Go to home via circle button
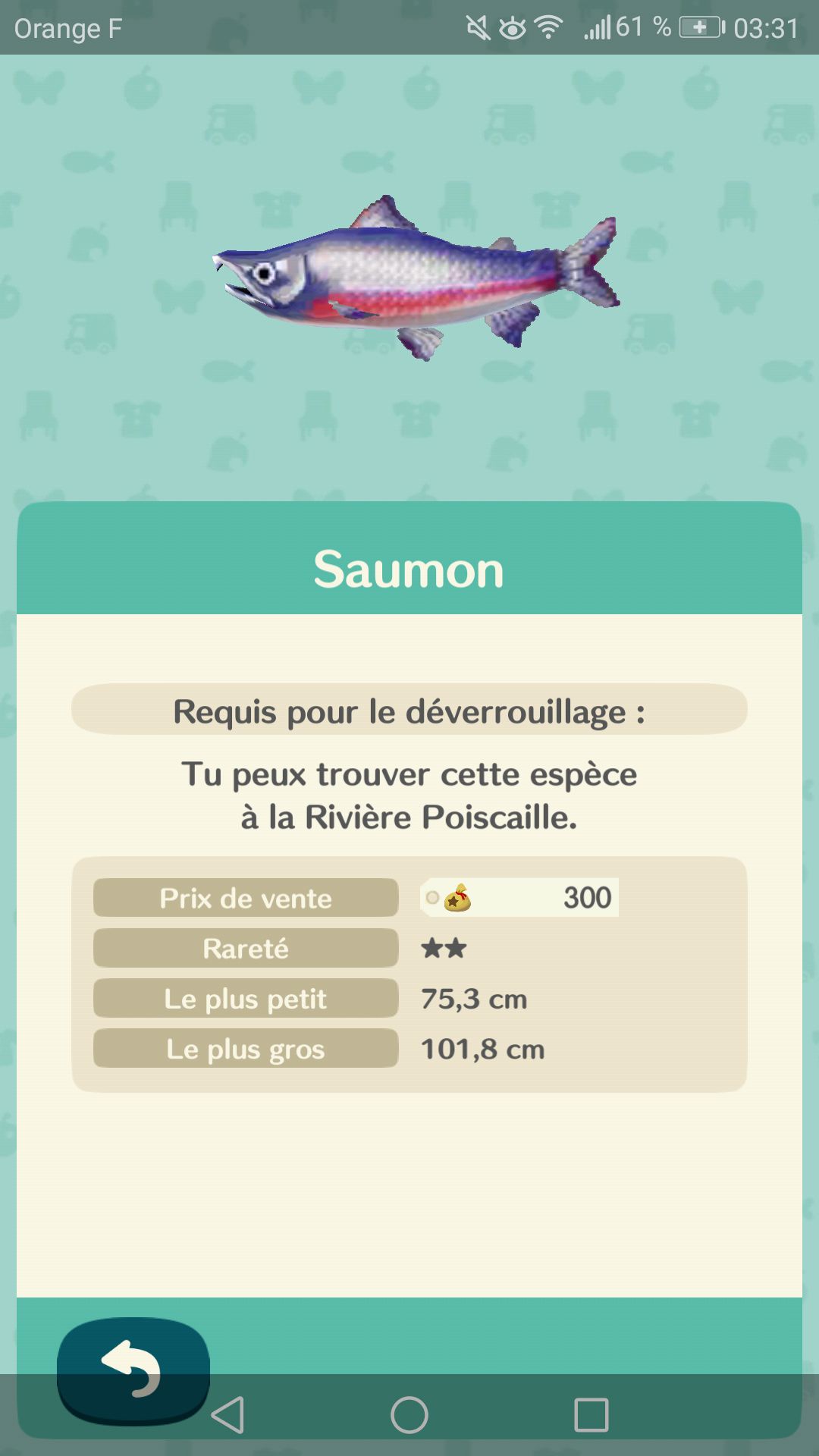819x1456 pixels. click(x=409, y=1414)
